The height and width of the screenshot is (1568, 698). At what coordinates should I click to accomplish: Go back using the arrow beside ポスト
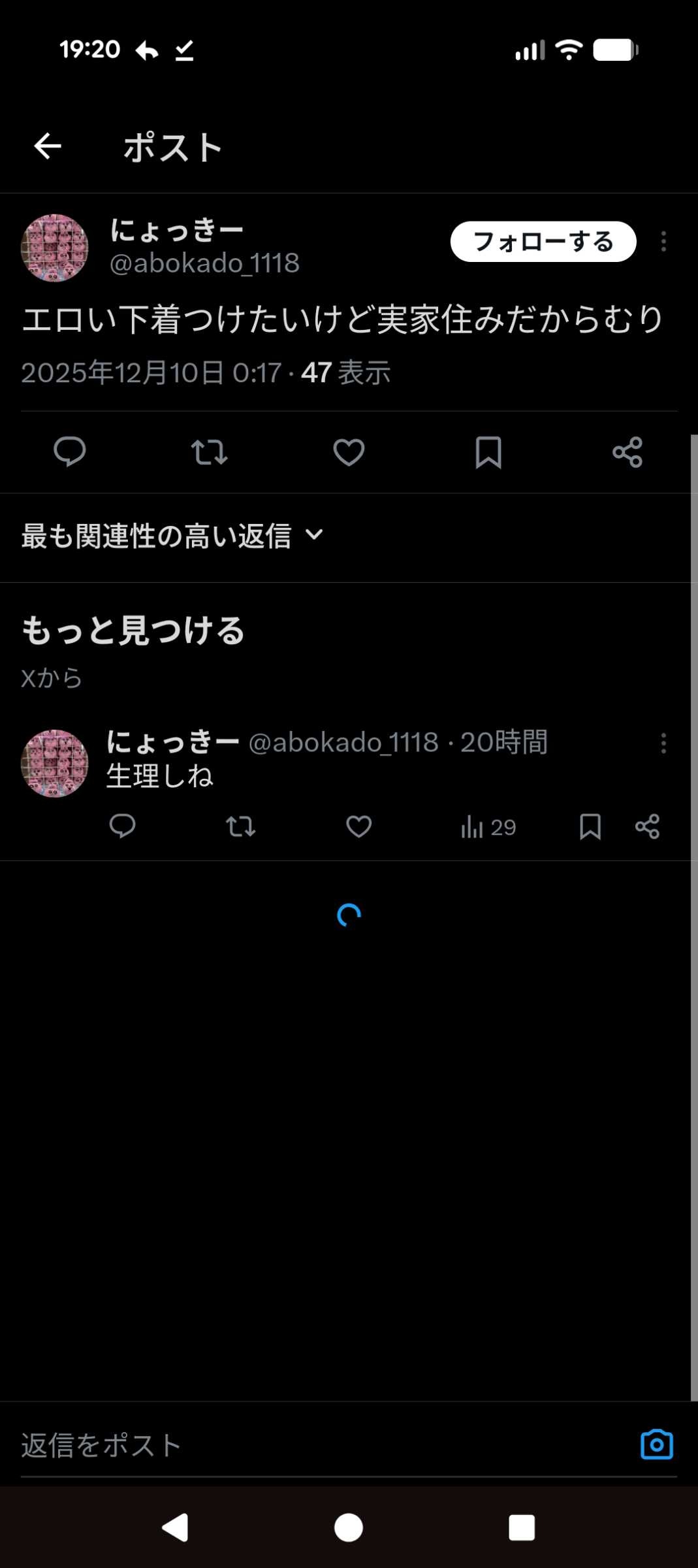click(48, 146)
